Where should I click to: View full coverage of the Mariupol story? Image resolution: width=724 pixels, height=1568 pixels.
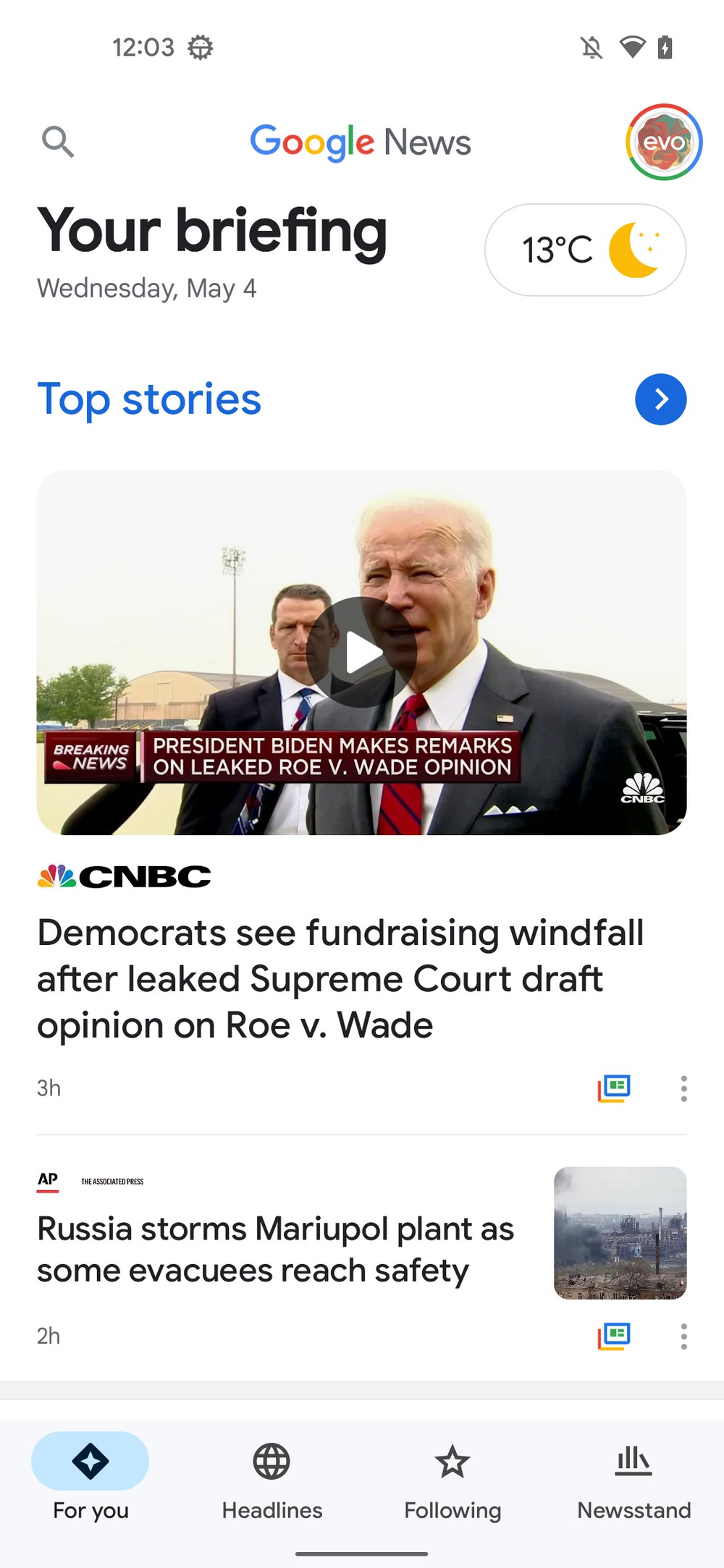[x=614, y=1336]
